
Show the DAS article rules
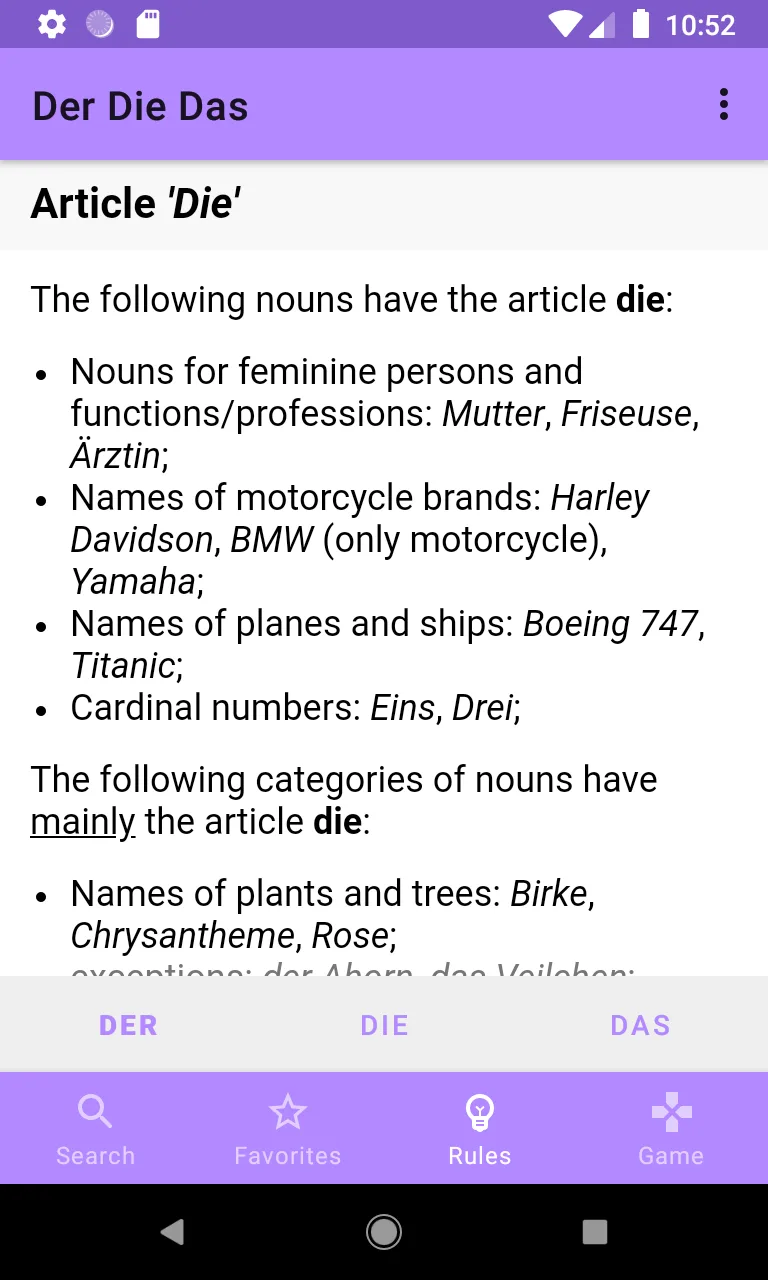640,1025
